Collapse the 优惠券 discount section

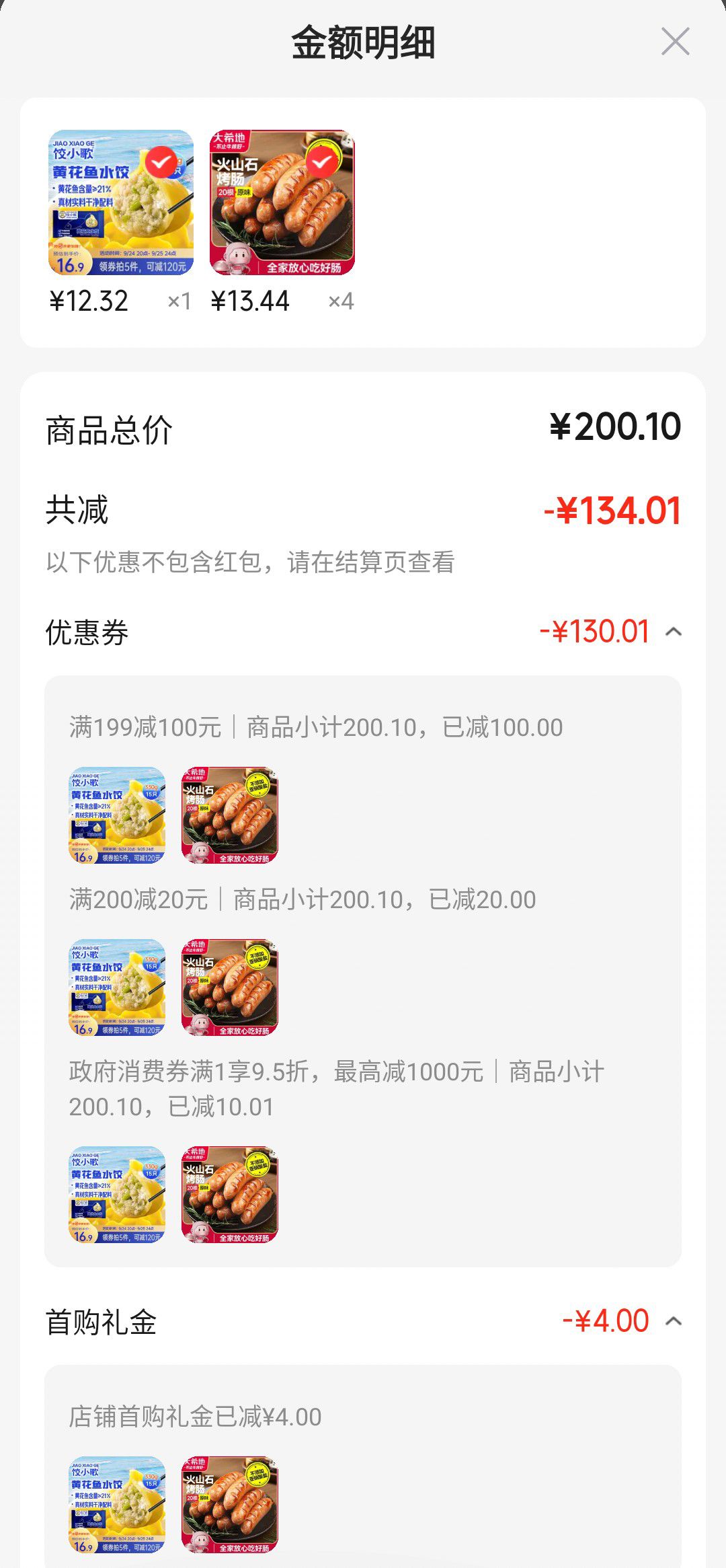point(674,632)
